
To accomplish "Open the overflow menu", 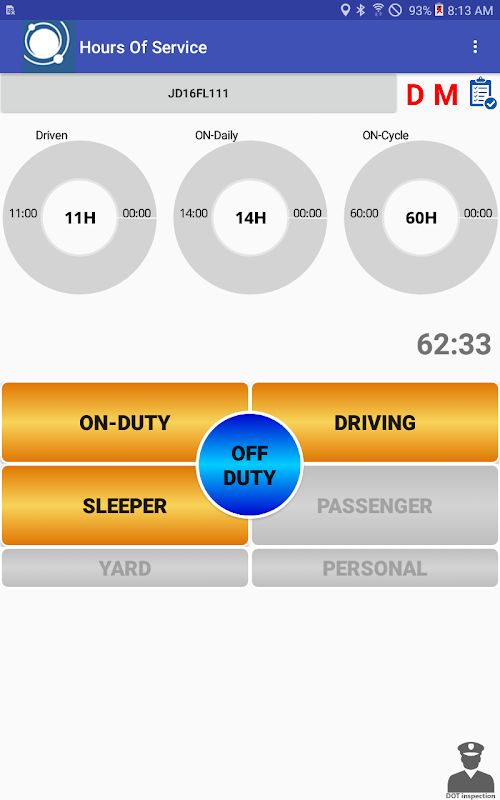I will tap(475, 47).
